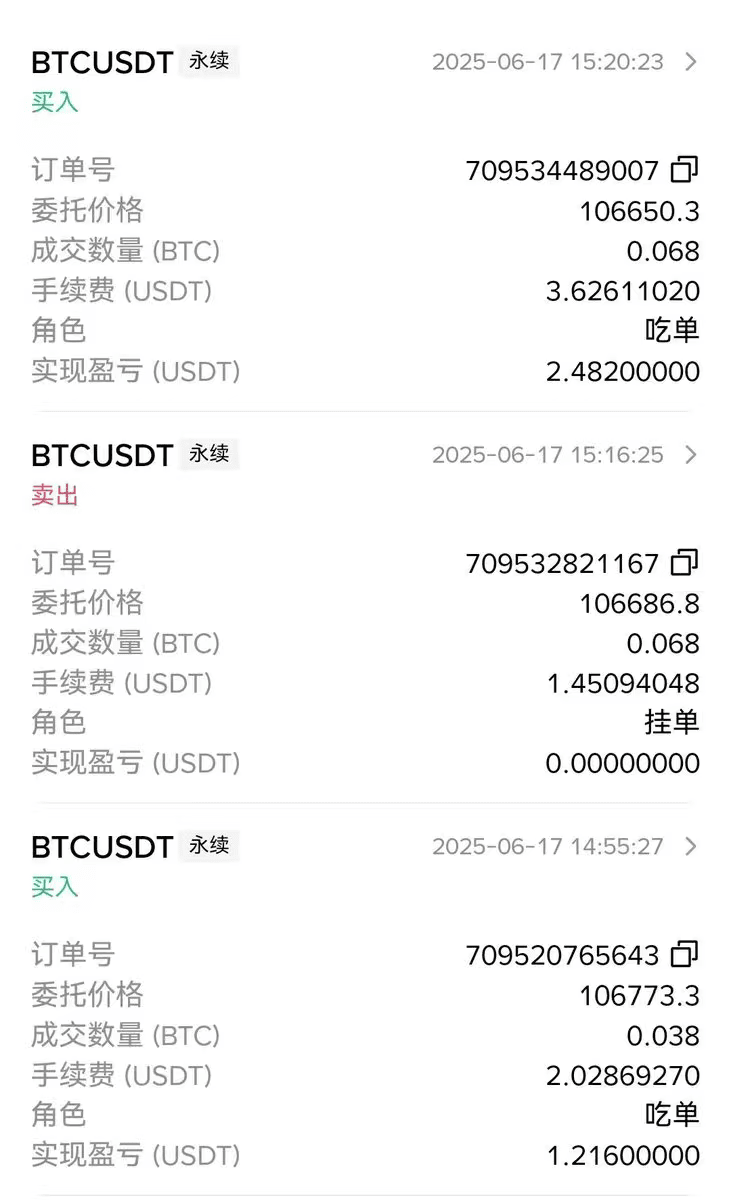Copy order number 709520765643
The image size is (731, 1200).
click(x=684, y=955)
